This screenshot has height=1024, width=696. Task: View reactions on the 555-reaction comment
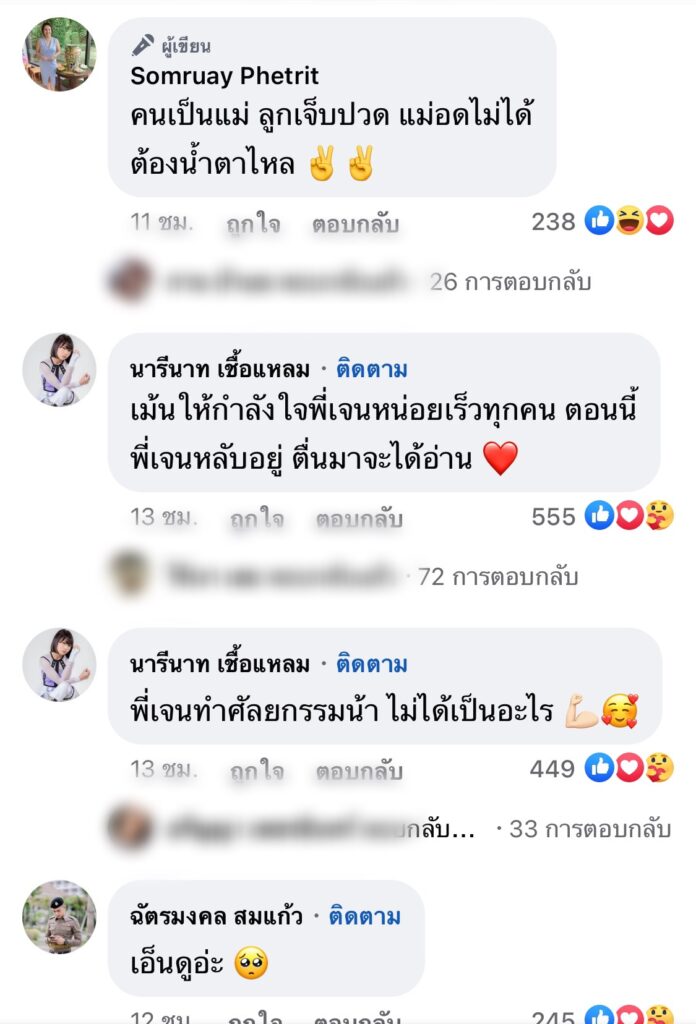(x=629, y=516)
